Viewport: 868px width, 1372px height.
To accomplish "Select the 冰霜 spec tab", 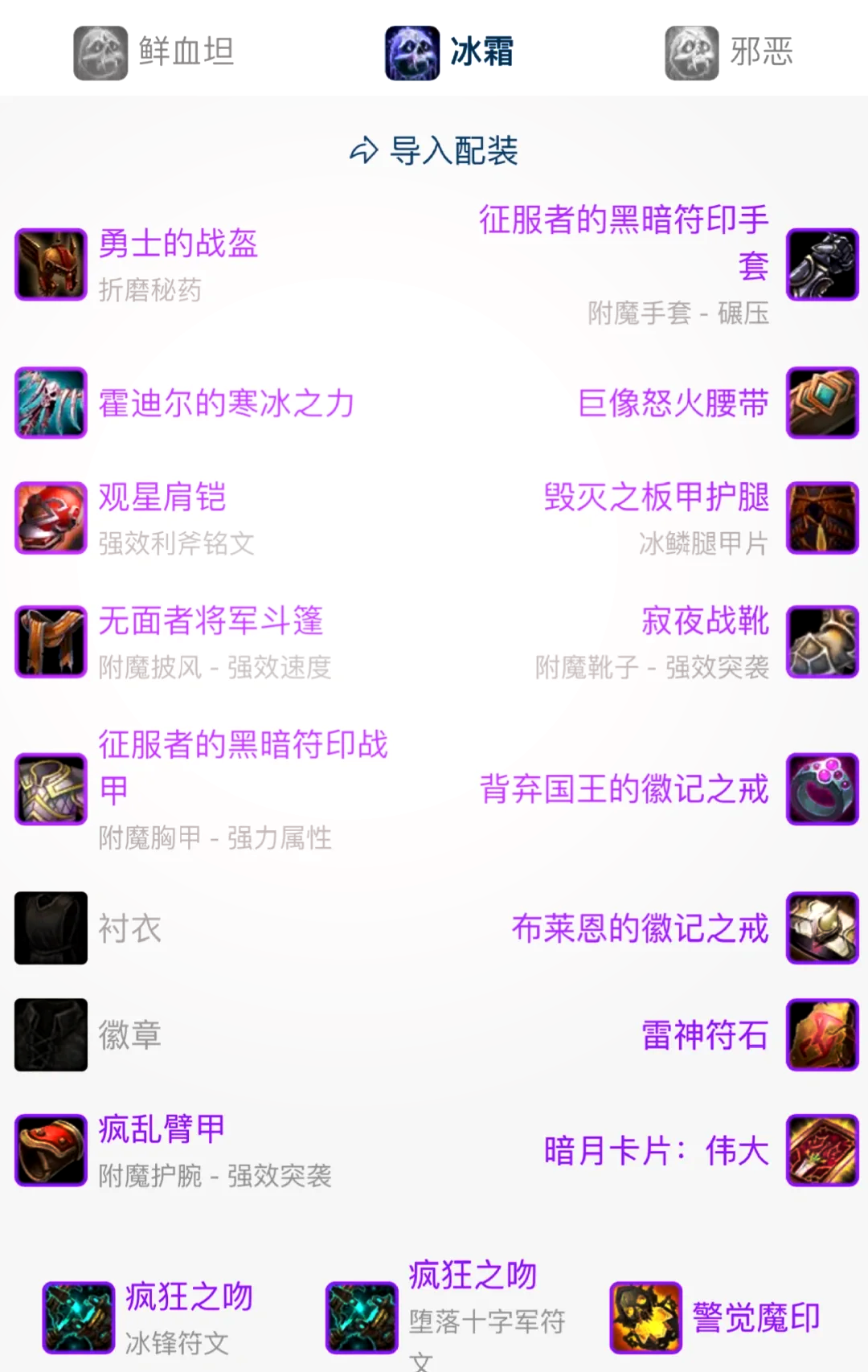I will pos(449,52).
